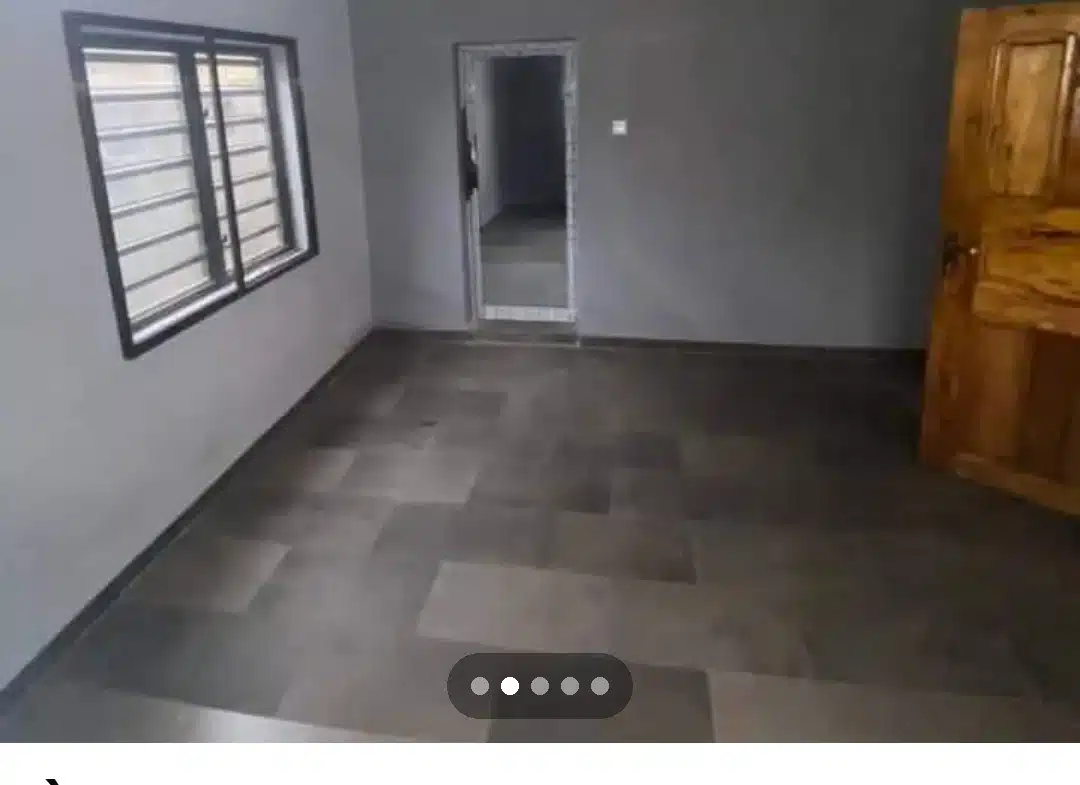Screen dimensions: 1080x785
Task: Tap the photo carousel page indicator
Action: pyautogui.click(x=540, y=686)
